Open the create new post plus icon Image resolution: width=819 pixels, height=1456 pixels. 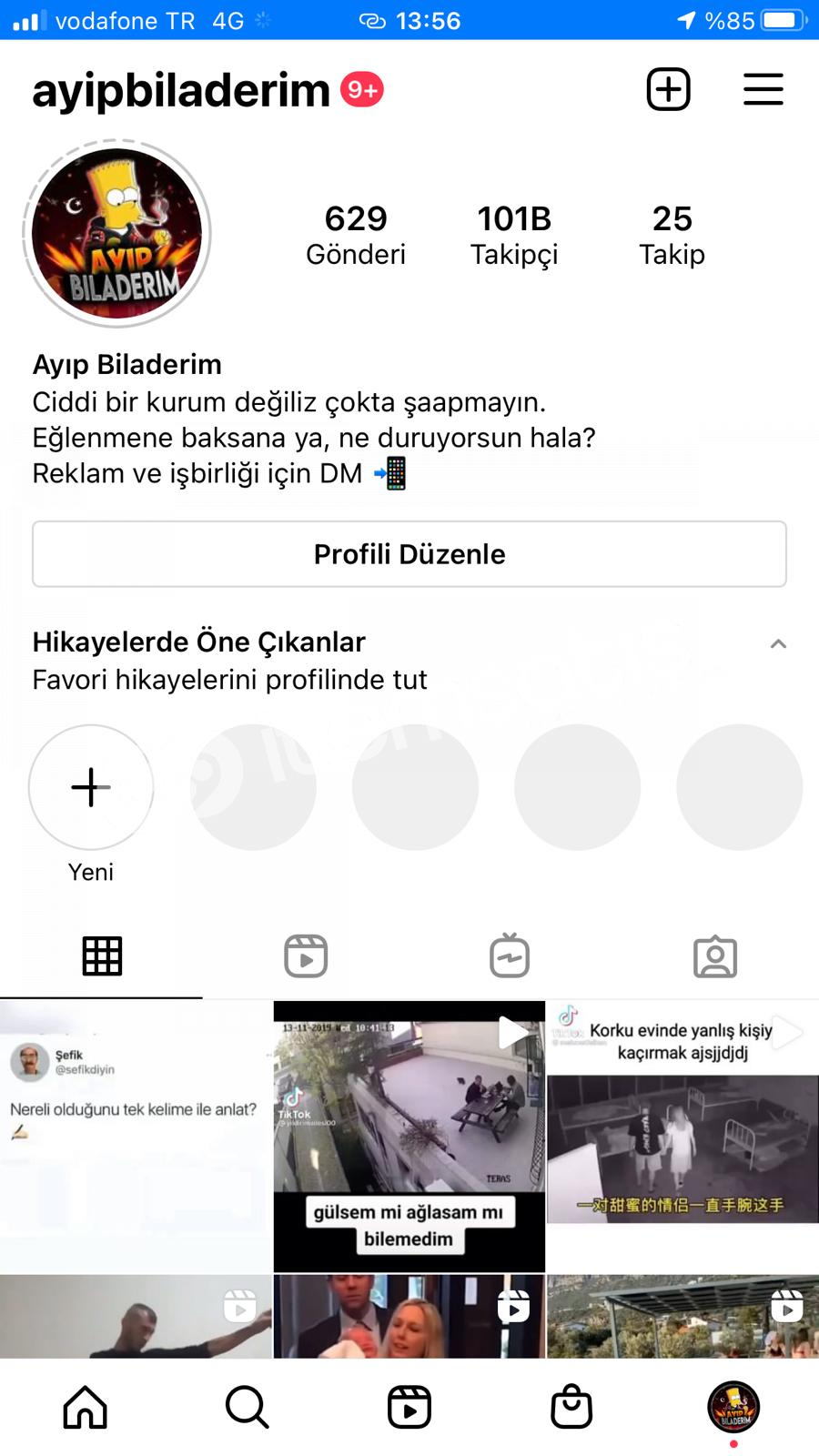point(668,89)
